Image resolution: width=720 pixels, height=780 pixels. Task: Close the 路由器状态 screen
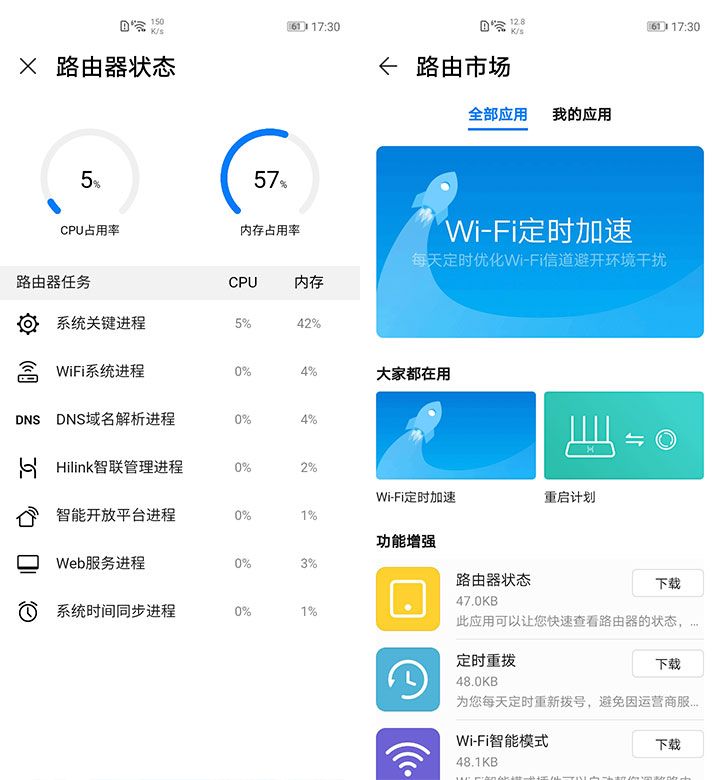[x=28, y=66]
